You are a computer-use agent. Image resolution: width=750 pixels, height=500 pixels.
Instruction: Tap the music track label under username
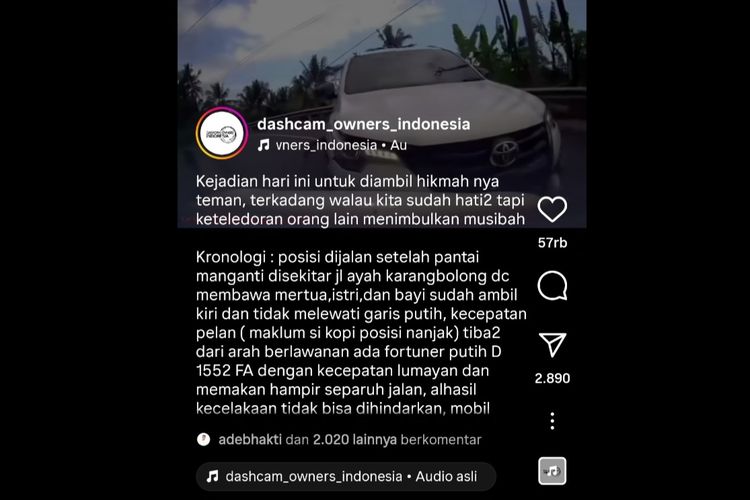(332, 145)
